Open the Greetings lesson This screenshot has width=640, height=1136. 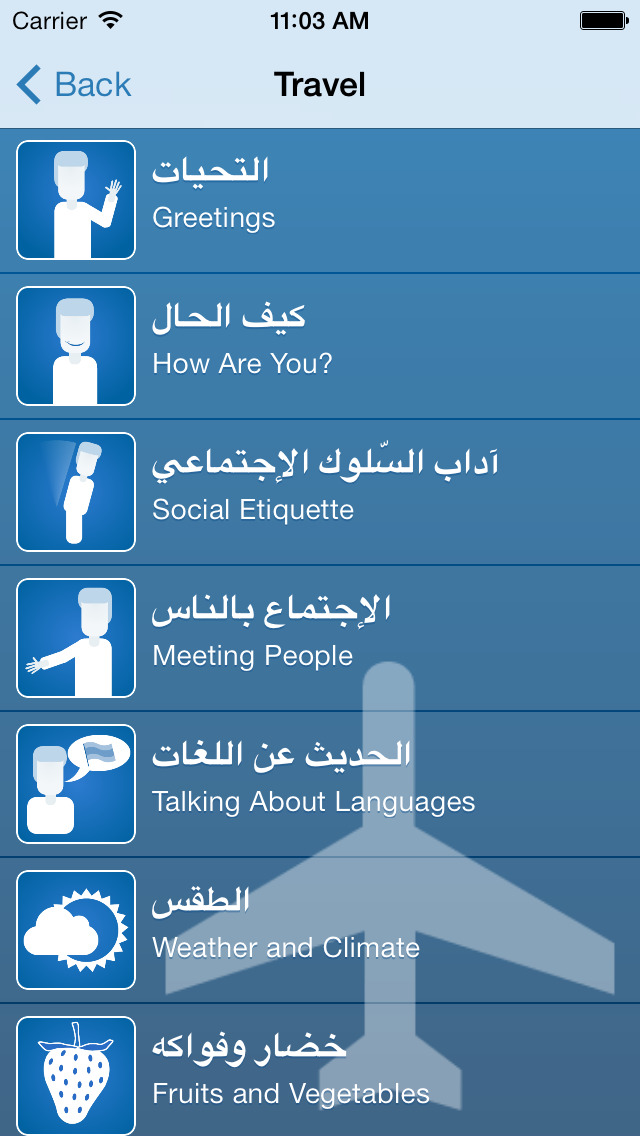tap(320, 200)
